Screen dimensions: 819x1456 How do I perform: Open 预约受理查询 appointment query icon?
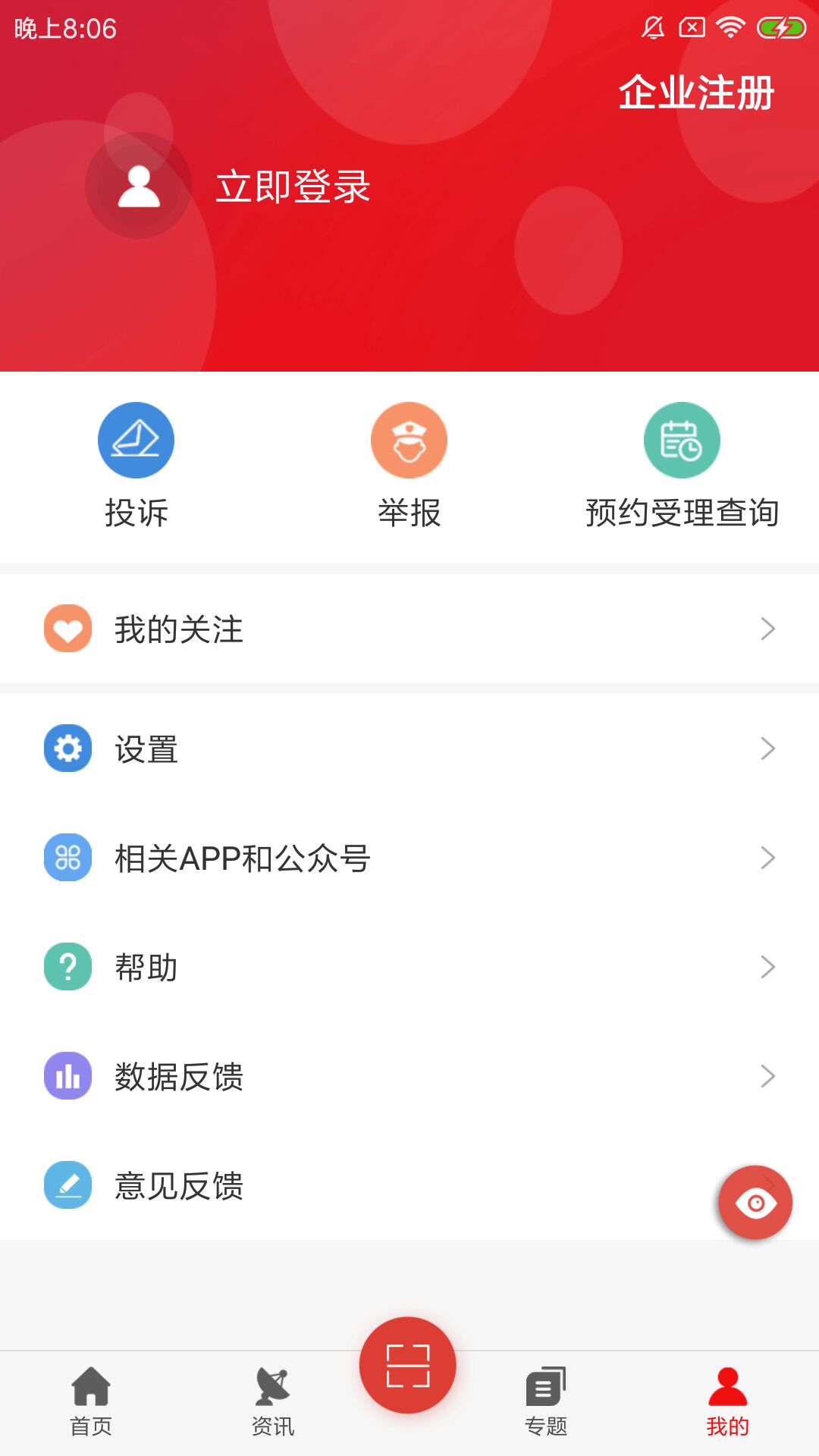pyautogui.click(x=681, y=440)
